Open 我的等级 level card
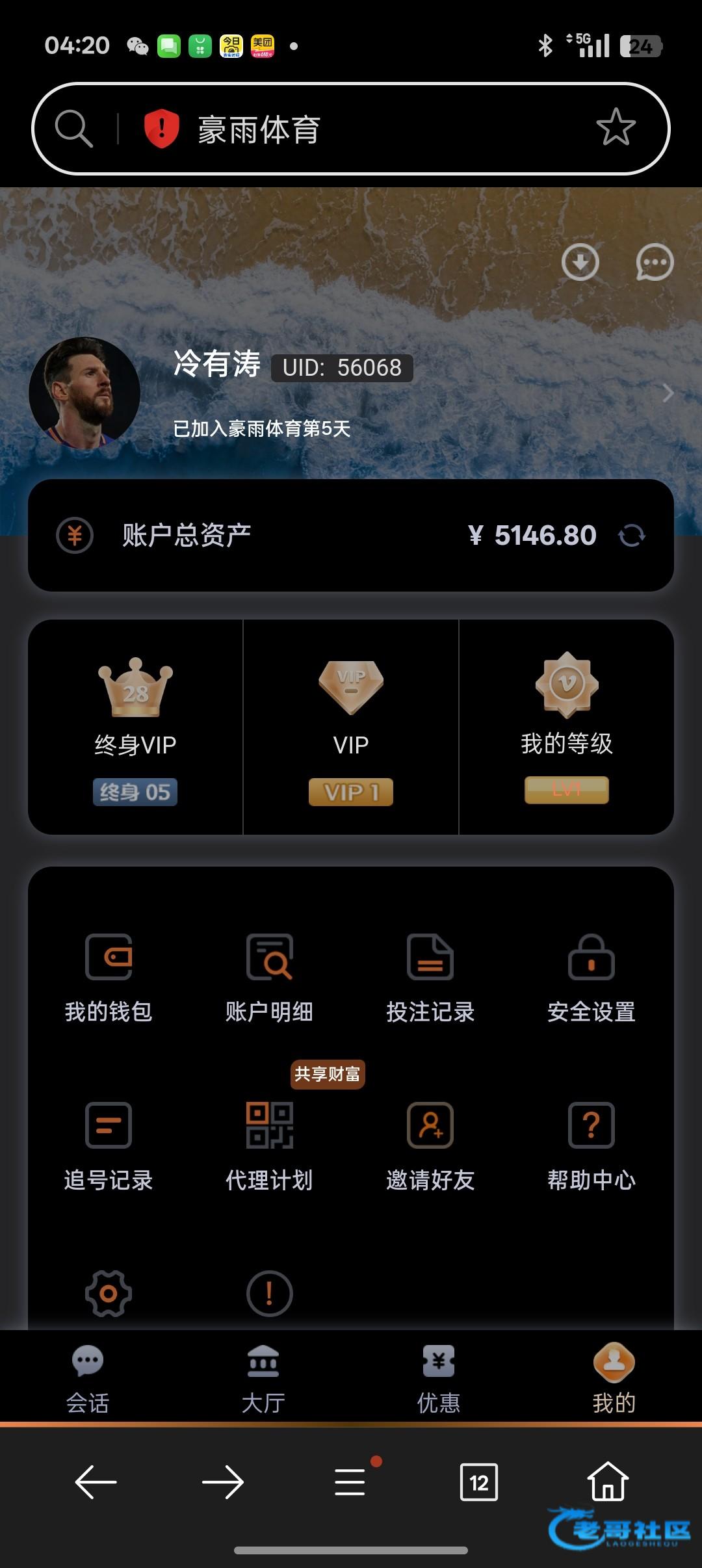 point(567,727)
